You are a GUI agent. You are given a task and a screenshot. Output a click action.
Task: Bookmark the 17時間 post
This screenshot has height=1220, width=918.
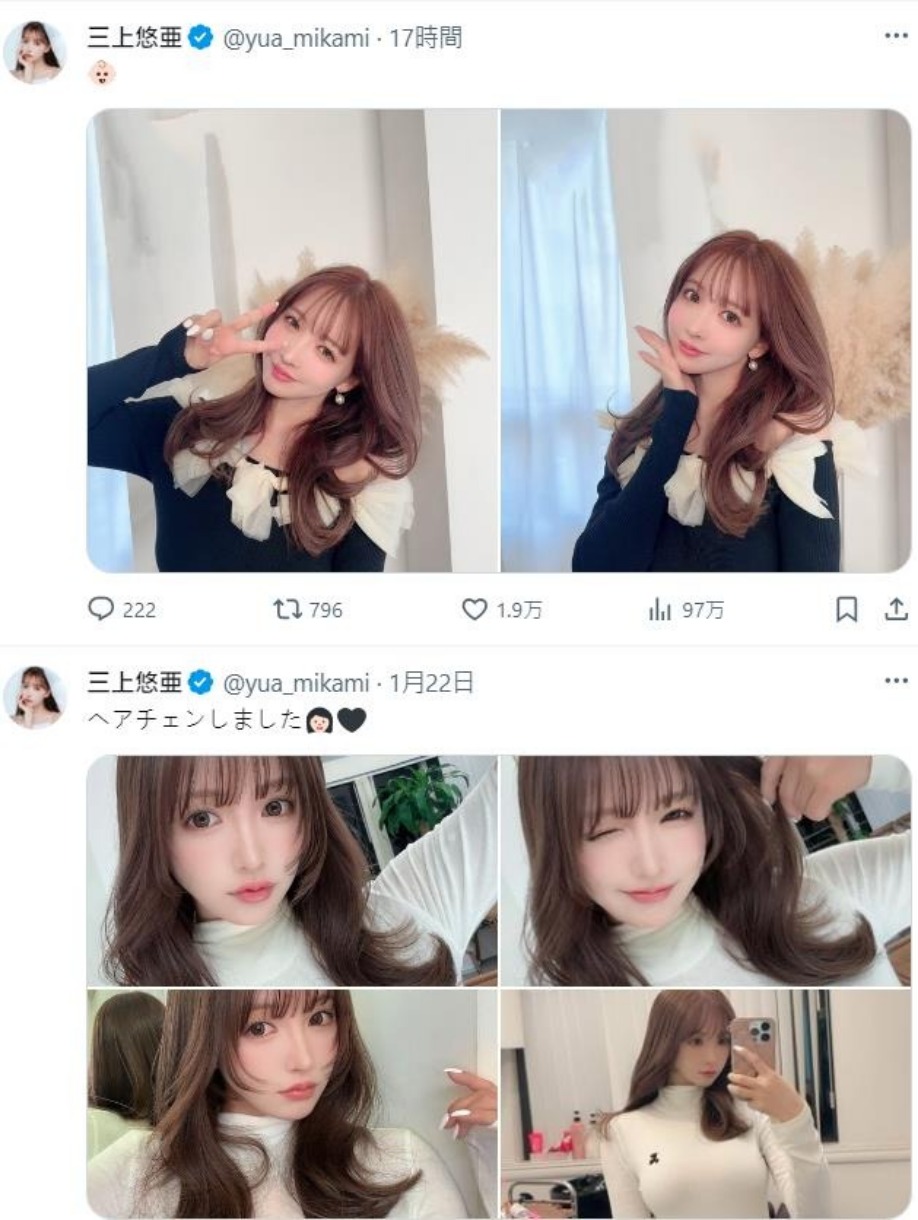(x=846, y=609)
